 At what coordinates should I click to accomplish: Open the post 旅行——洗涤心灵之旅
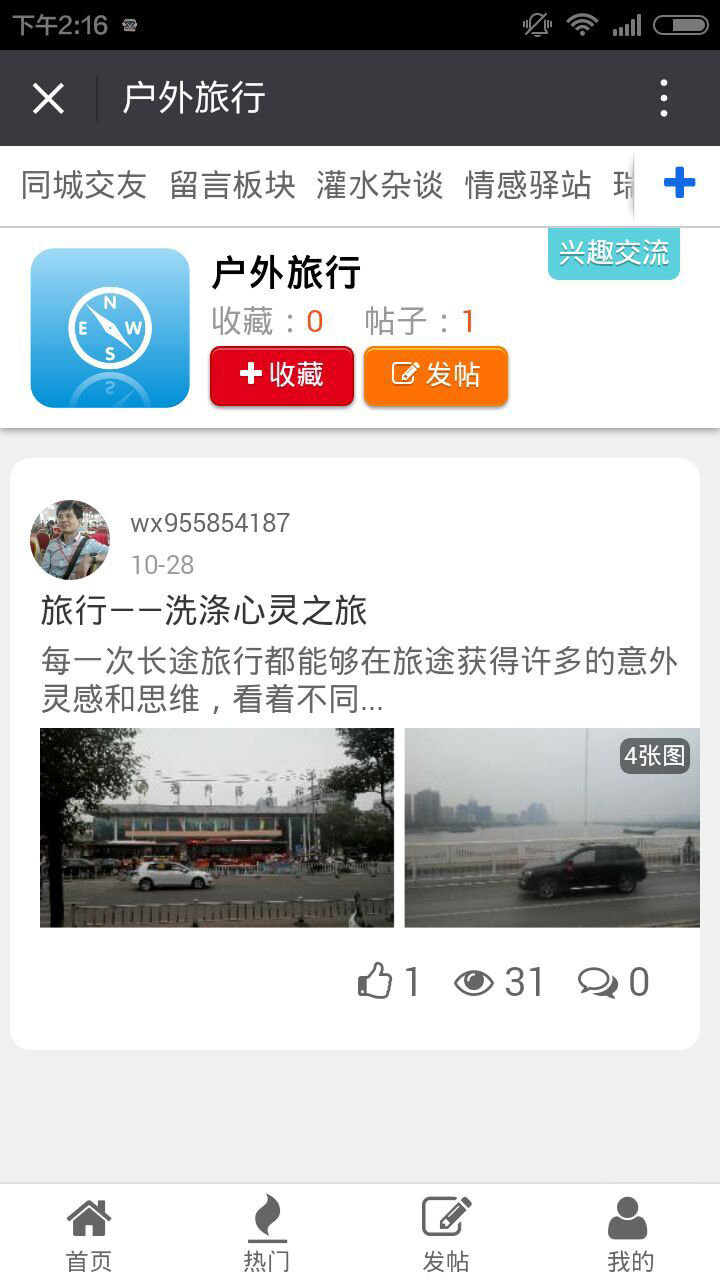pyautogui.click(x=204, y=610)
